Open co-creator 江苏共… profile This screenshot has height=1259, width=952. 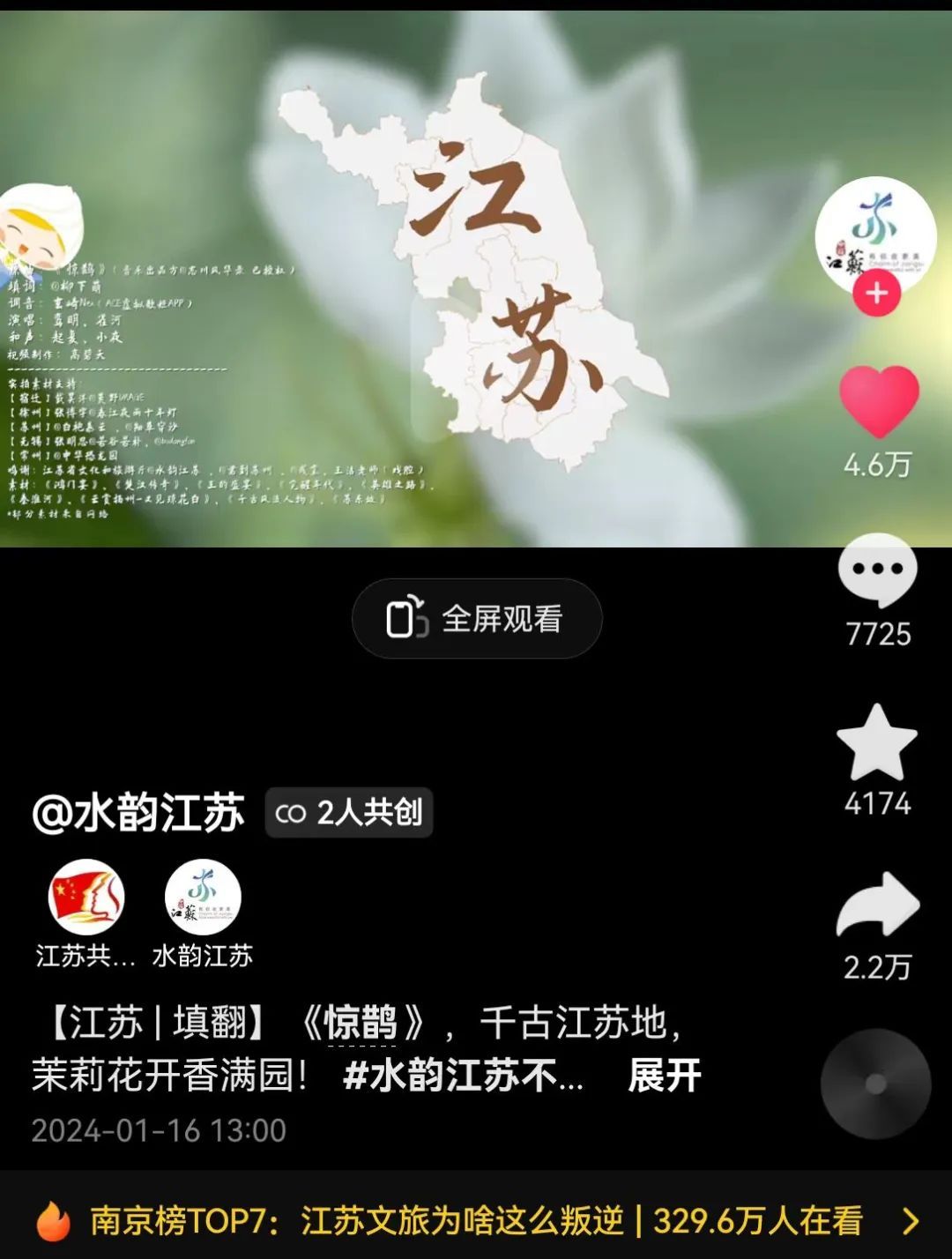coord(86,898)
